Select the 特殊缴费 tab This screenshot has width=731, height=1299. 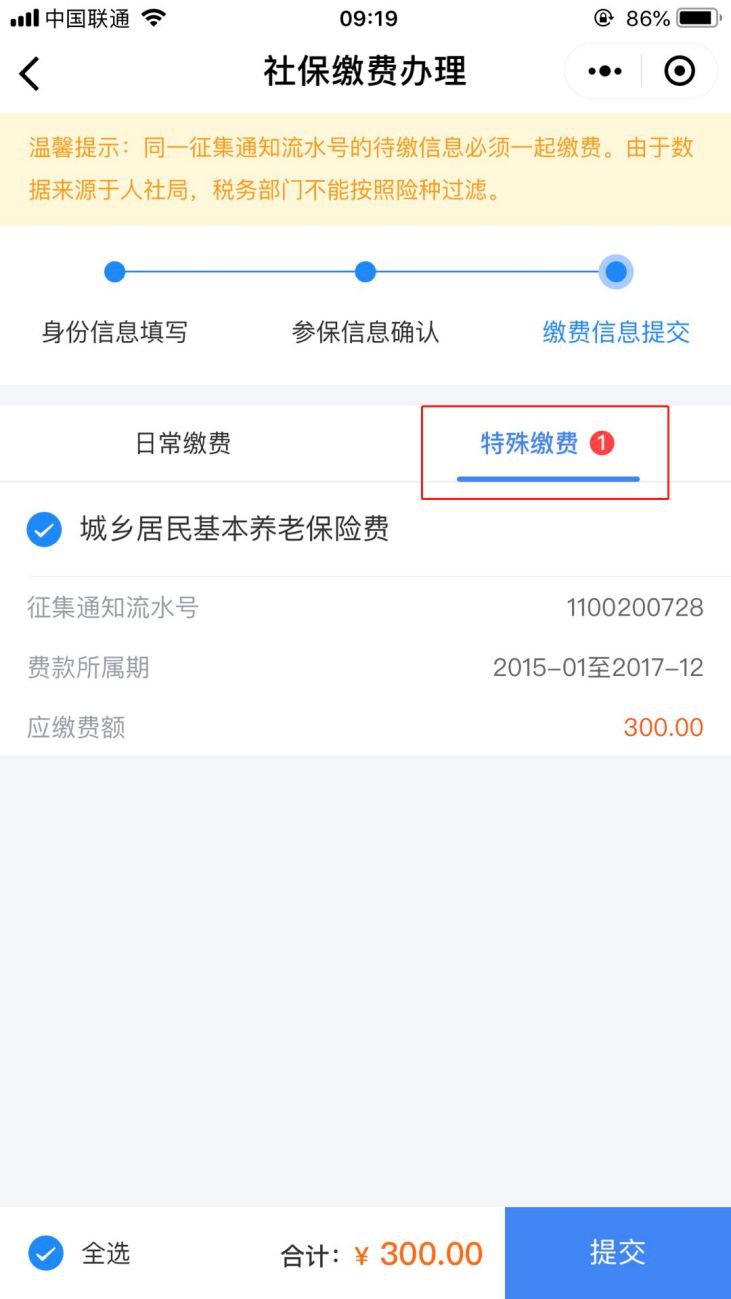[530, 444]
